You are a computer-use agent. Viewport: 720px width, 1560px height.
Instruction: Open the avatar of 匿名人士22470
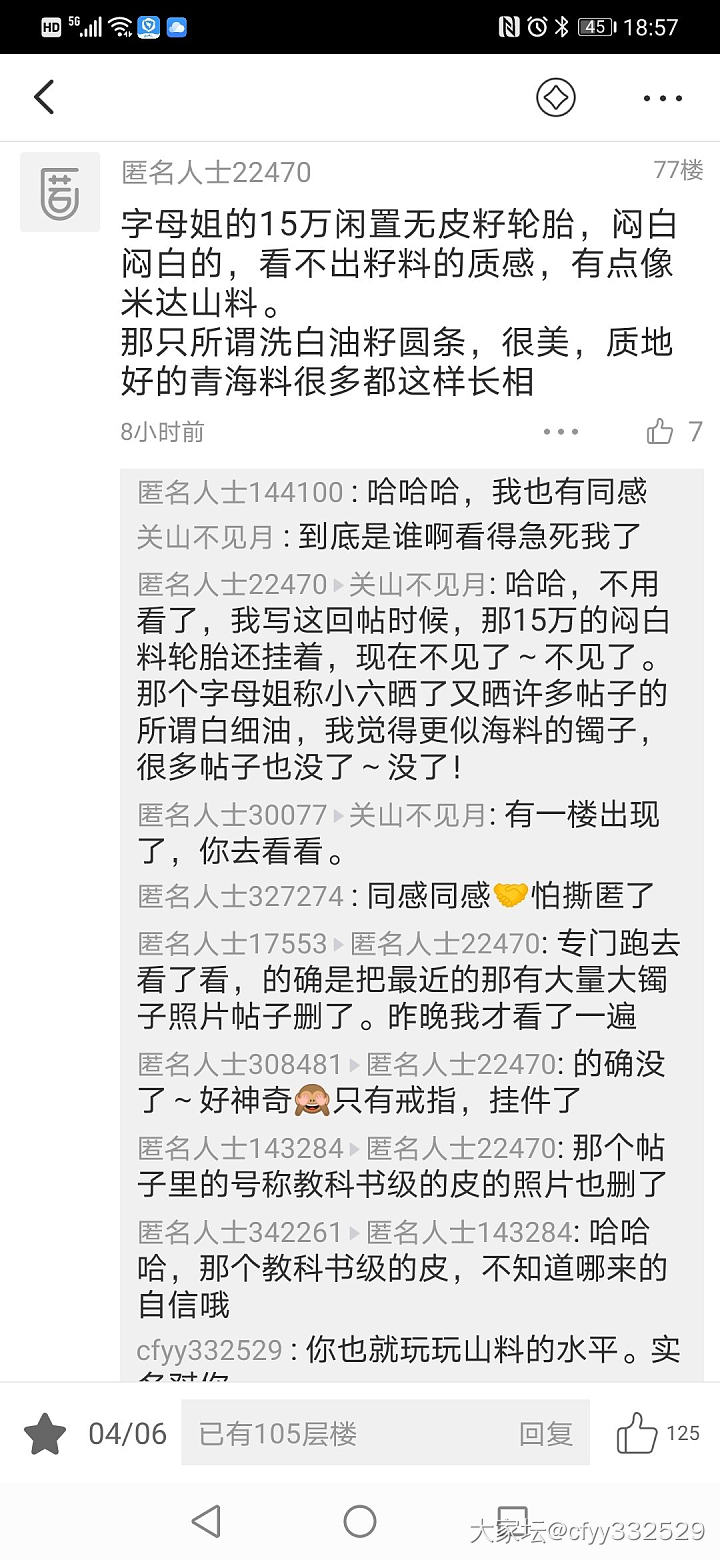(x=60, y=192)
